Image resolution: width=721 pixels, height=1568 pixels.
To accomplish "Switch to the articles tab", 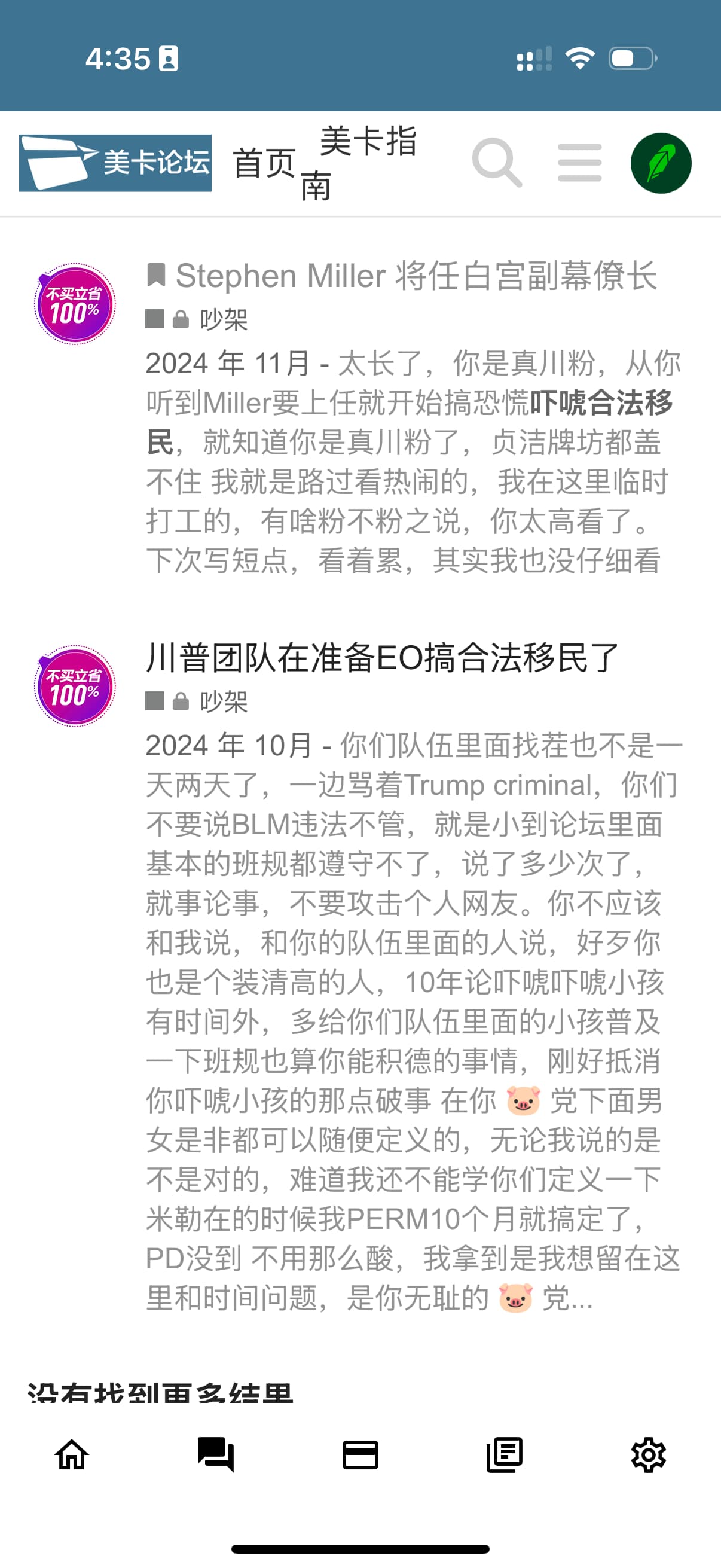I will pyautogui.click(x=505, y=1455).
